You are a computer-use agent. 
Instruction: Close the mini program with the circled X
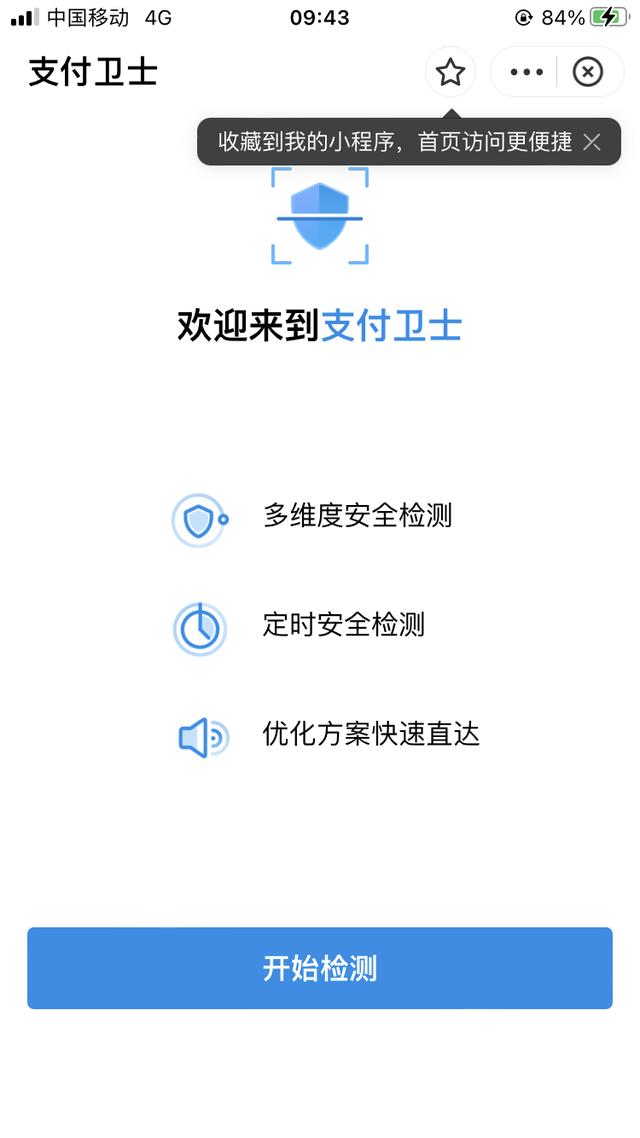pyautogui.click(x=588, y=72)
